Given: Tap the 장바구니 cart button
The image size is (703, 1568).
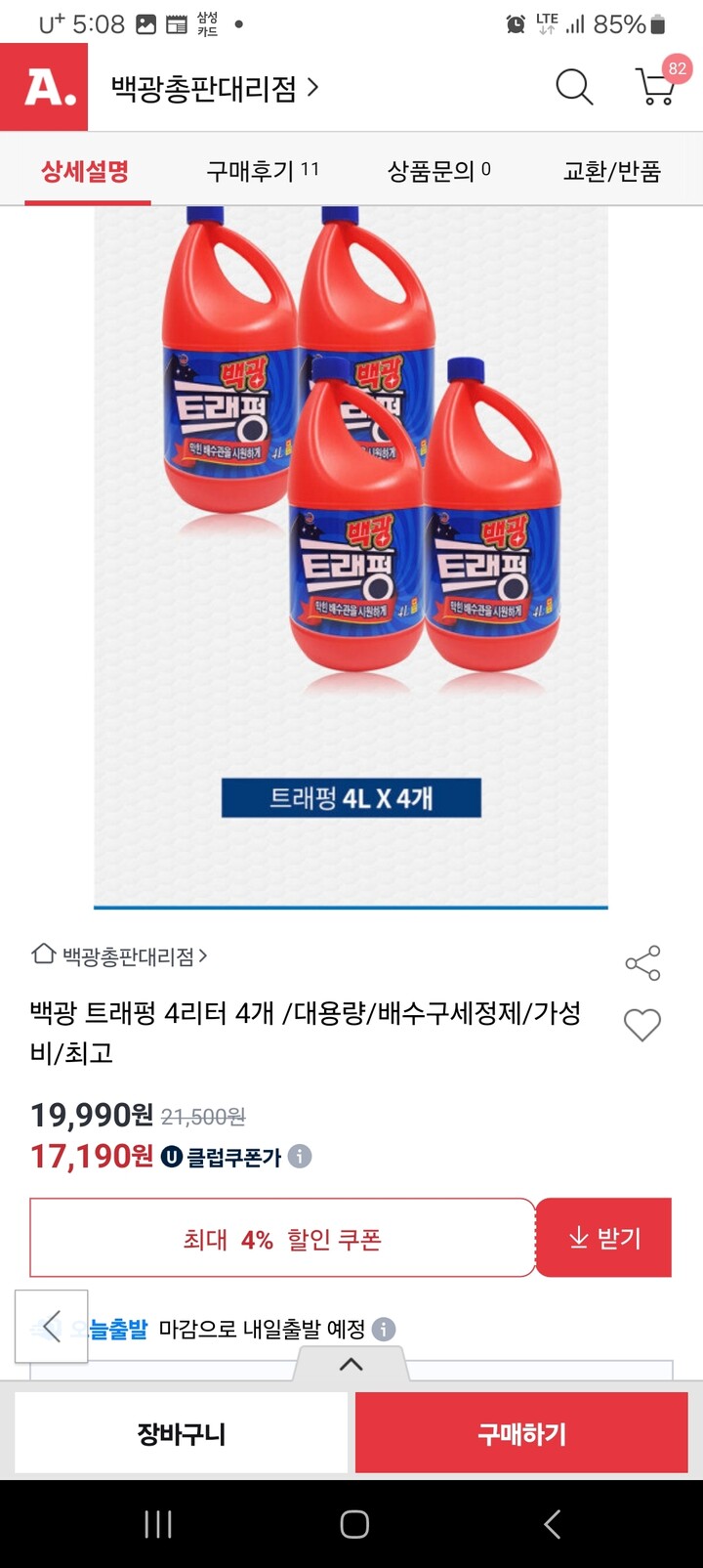Looking at the screenshot, I should coord(181,1432).
